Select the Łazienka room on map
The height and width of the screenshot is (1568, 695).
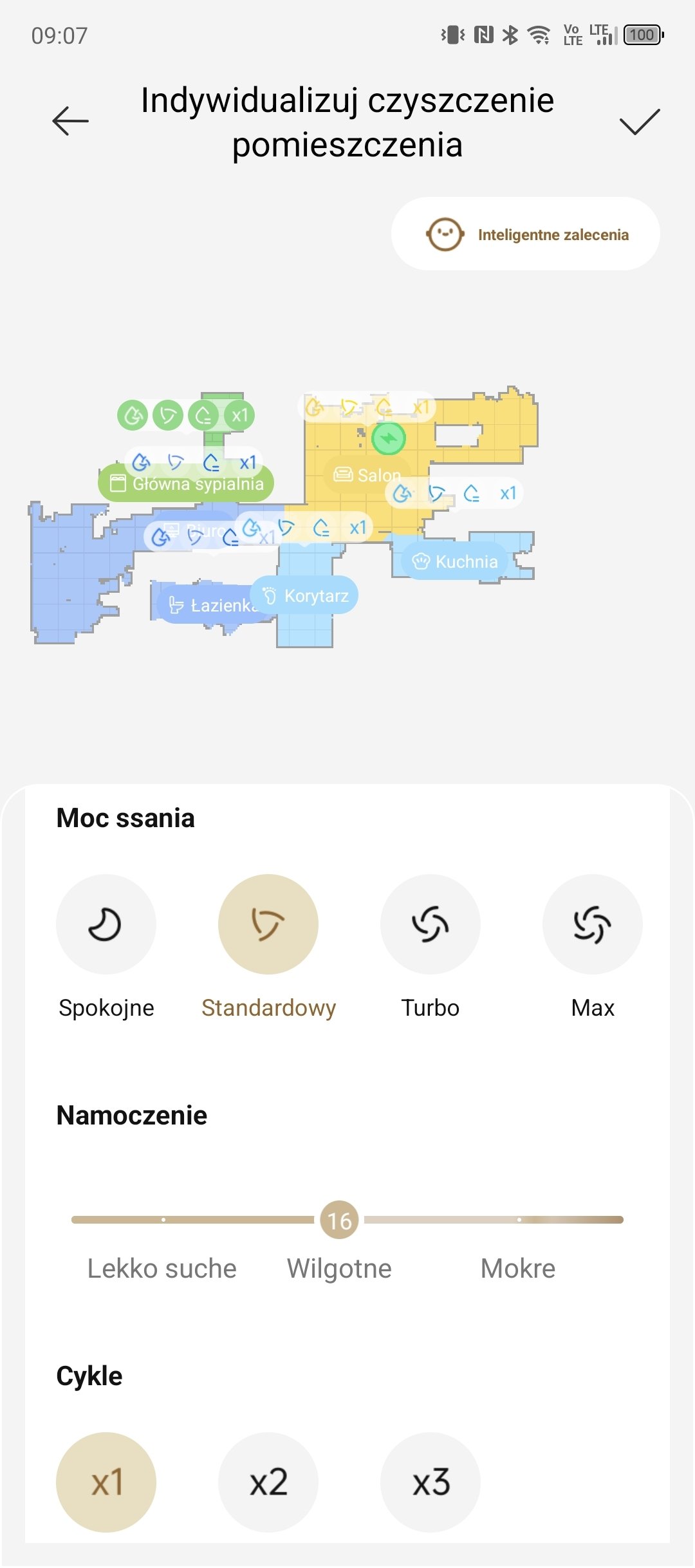coord(212,605)
